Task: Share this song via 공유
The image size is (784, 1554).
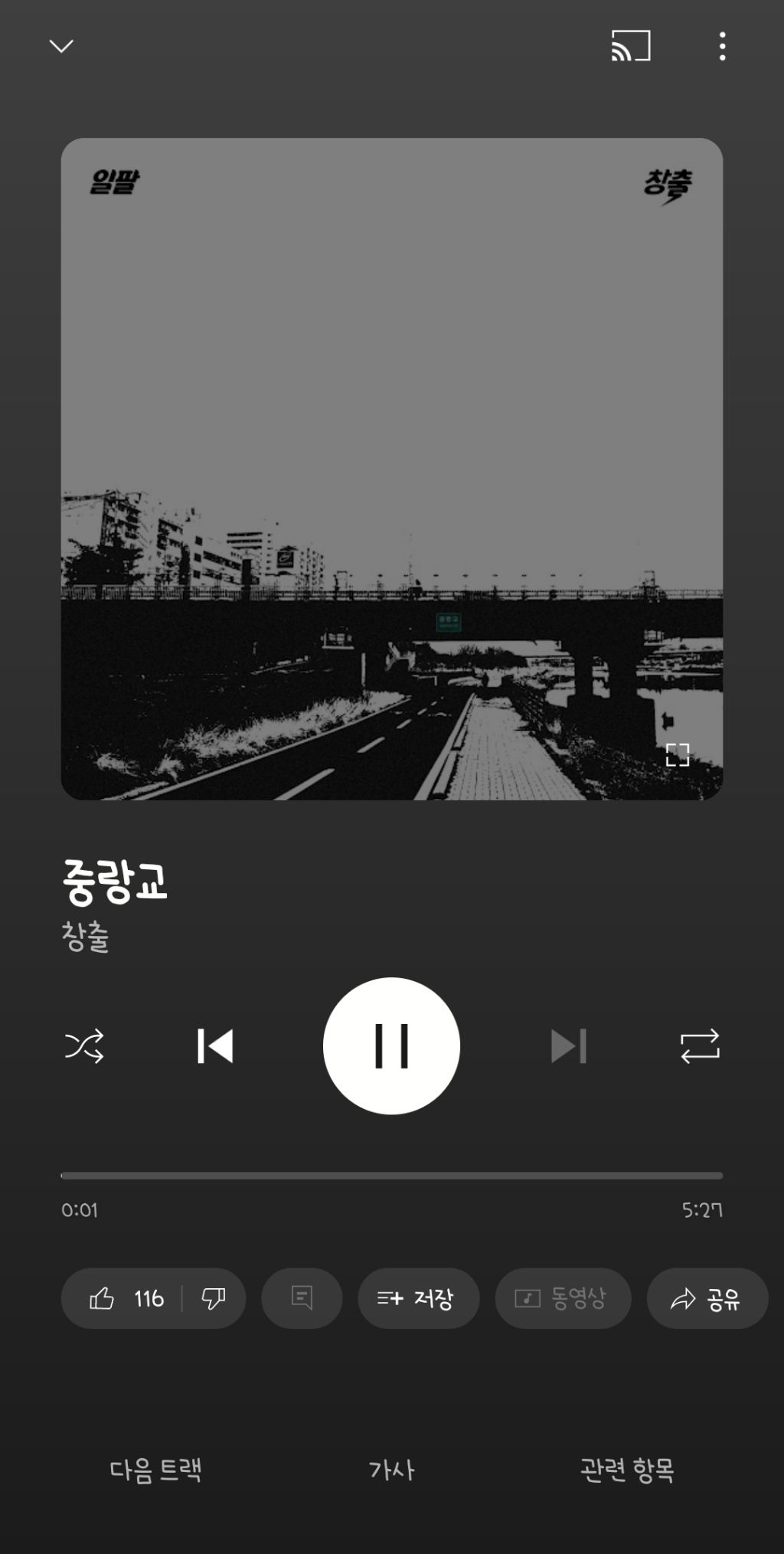Action: [x=707, y=1299]
